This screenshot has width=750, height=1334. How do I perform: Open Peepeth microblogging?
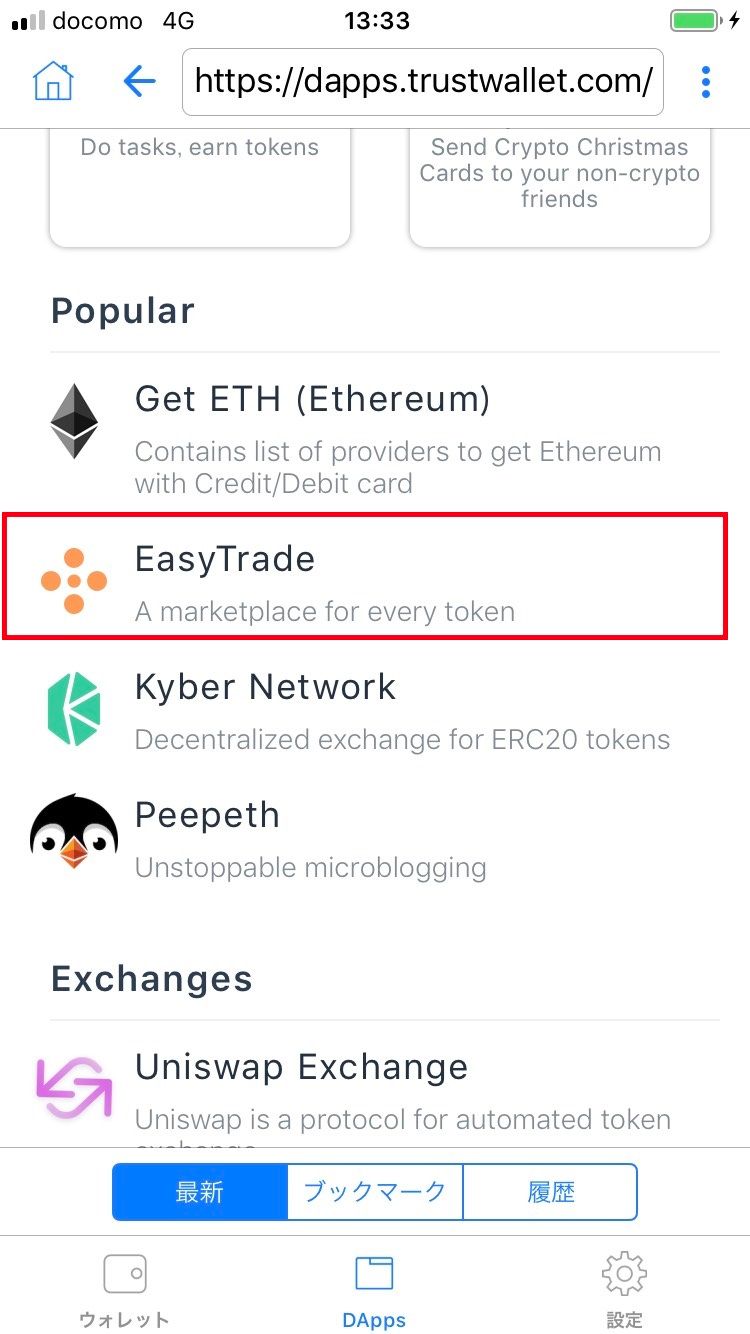pyautogui.click(x=375, y=838)
